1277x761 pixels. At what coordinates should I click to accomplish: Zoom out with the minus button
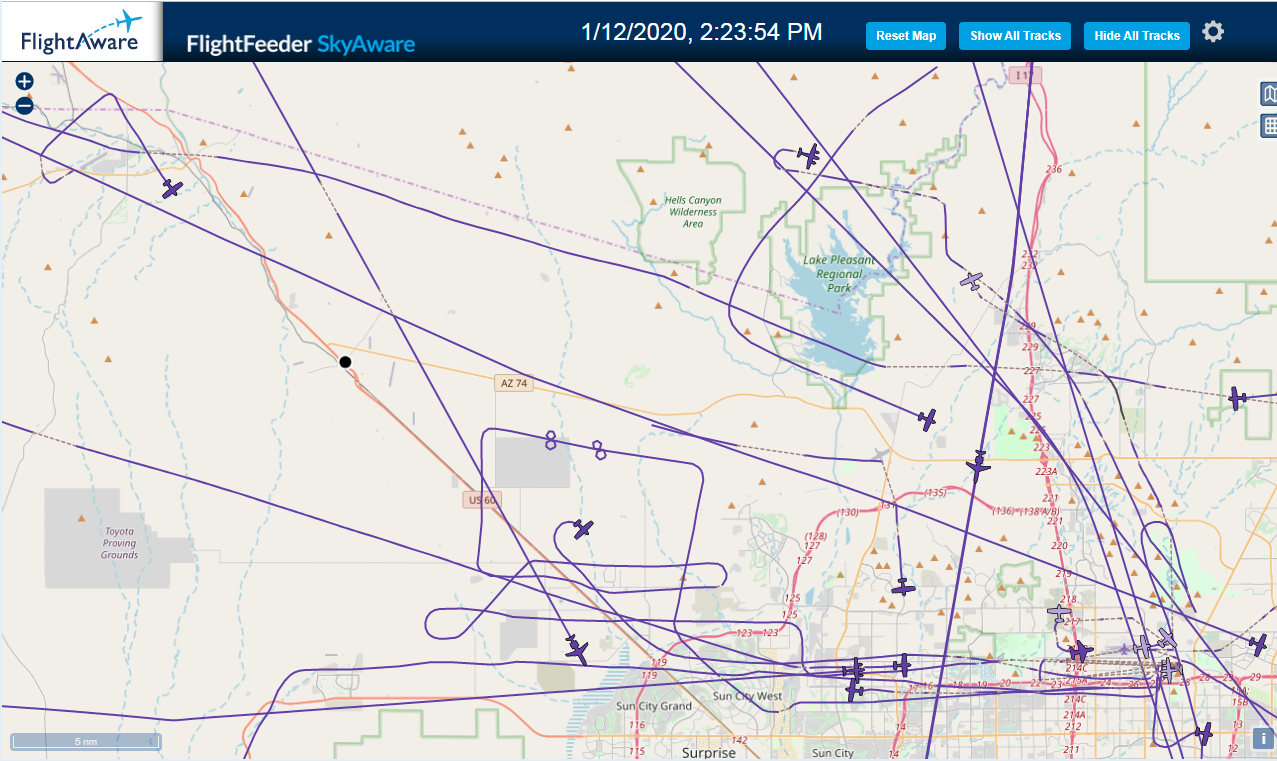click(24, 105)
